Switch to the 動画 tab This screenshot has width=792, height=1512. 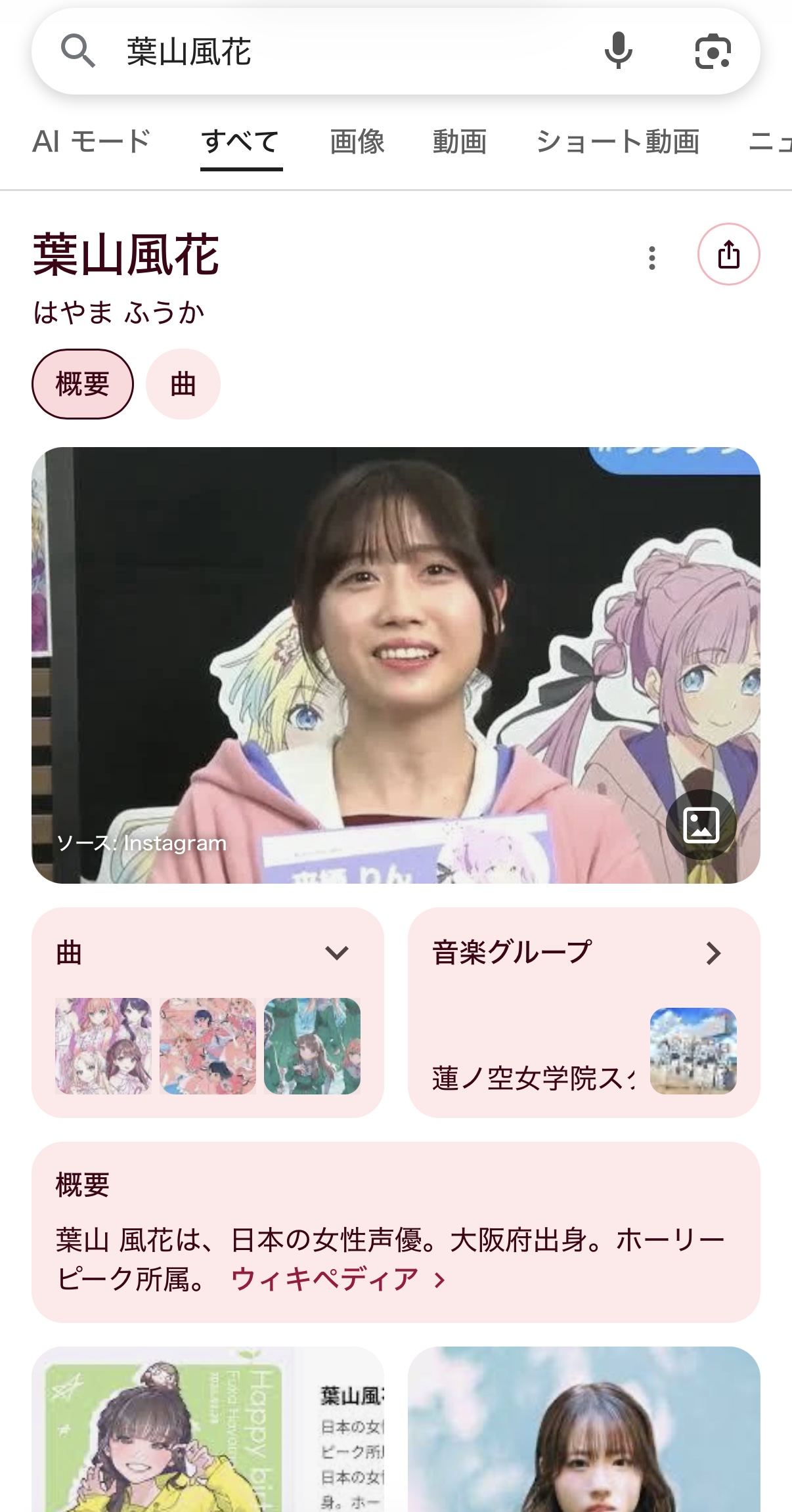click(x=460, y=142)
